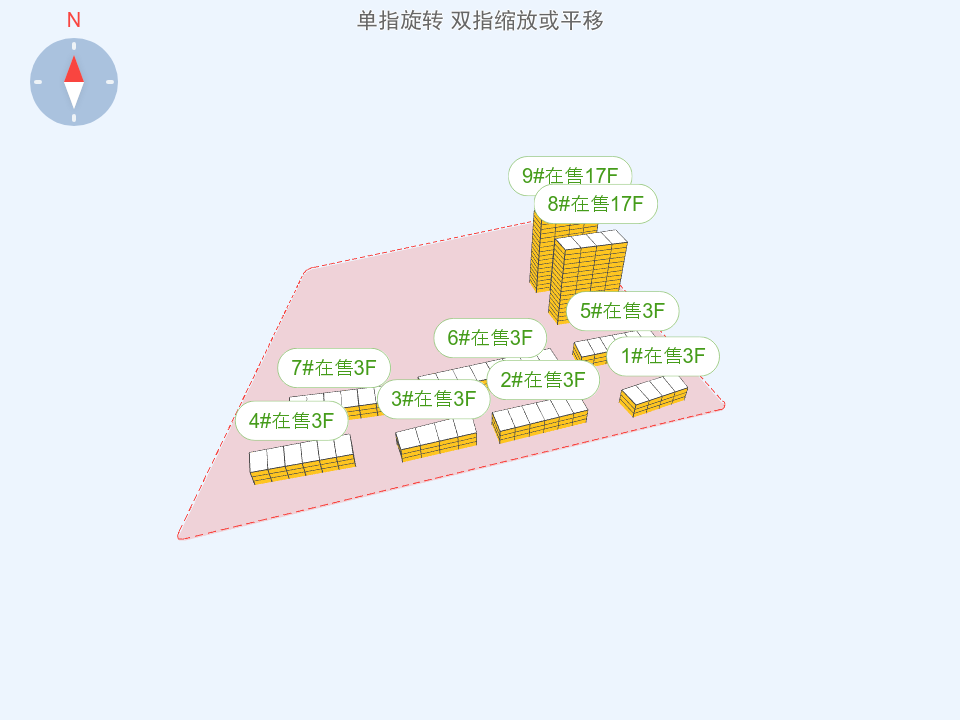Screen dimensions: 960x720
Task: Tap the 5#在售3F building label
Action: (x=622, y=311)
